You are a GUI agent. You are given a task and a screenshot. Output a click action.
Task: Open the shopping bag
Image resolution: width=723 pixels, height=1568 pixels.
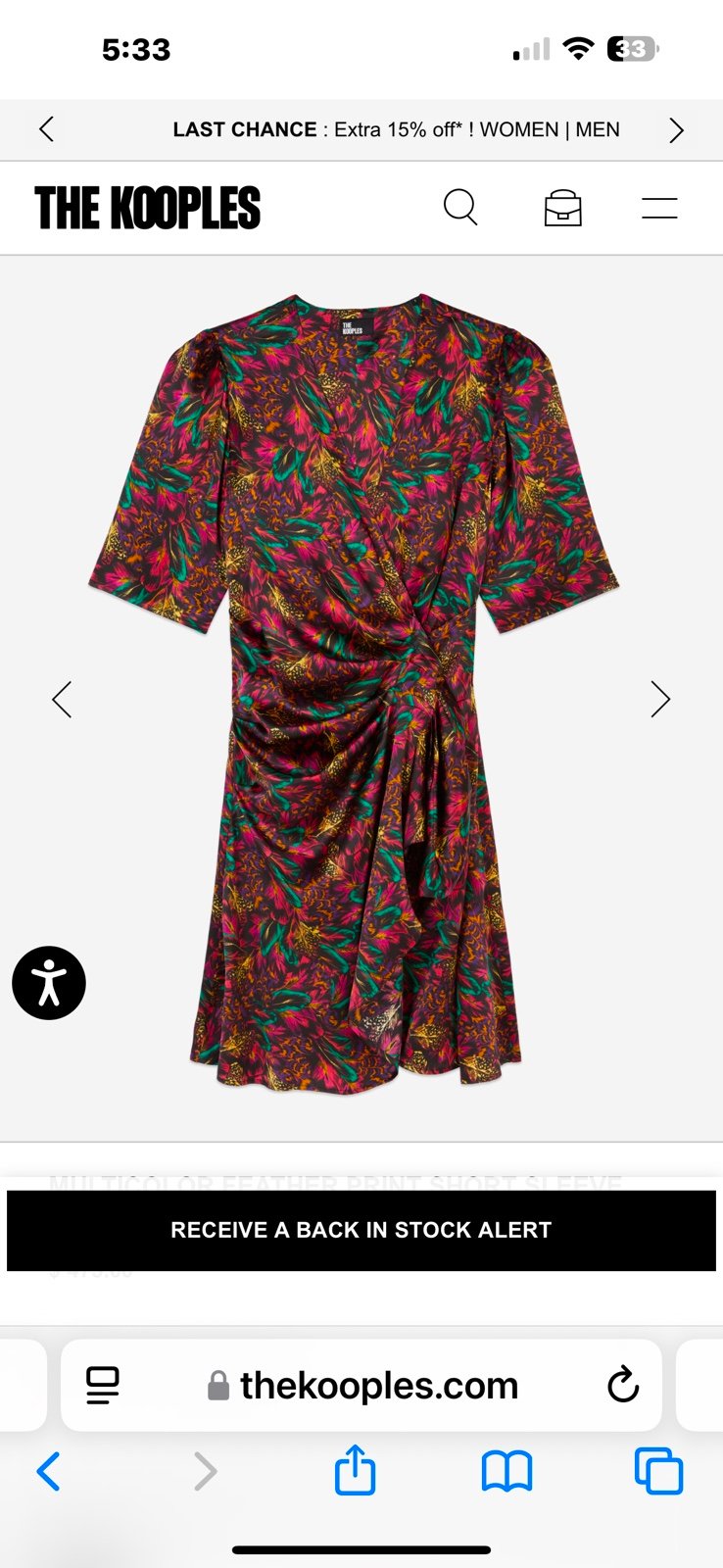click(x=563, y=208)
